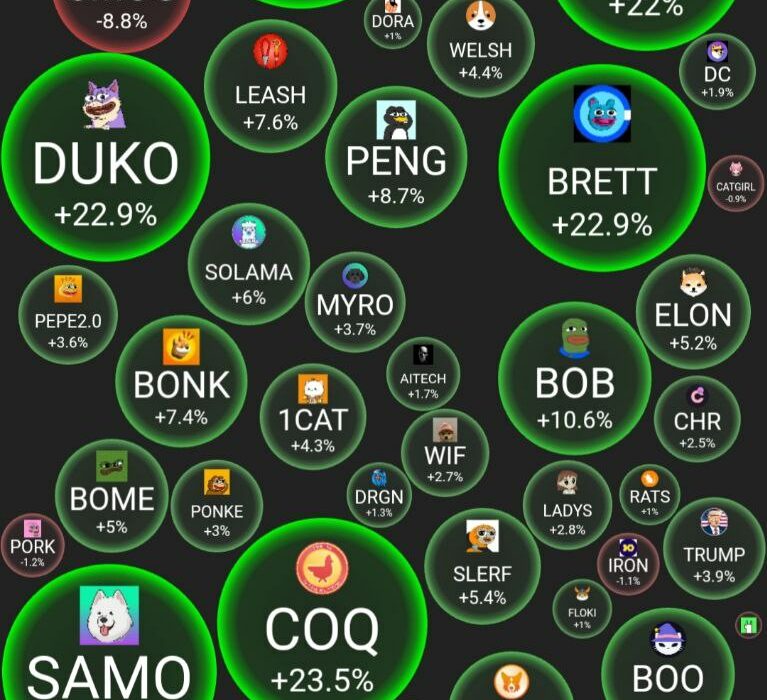Select the PONKE bubble

pos(217,505)
